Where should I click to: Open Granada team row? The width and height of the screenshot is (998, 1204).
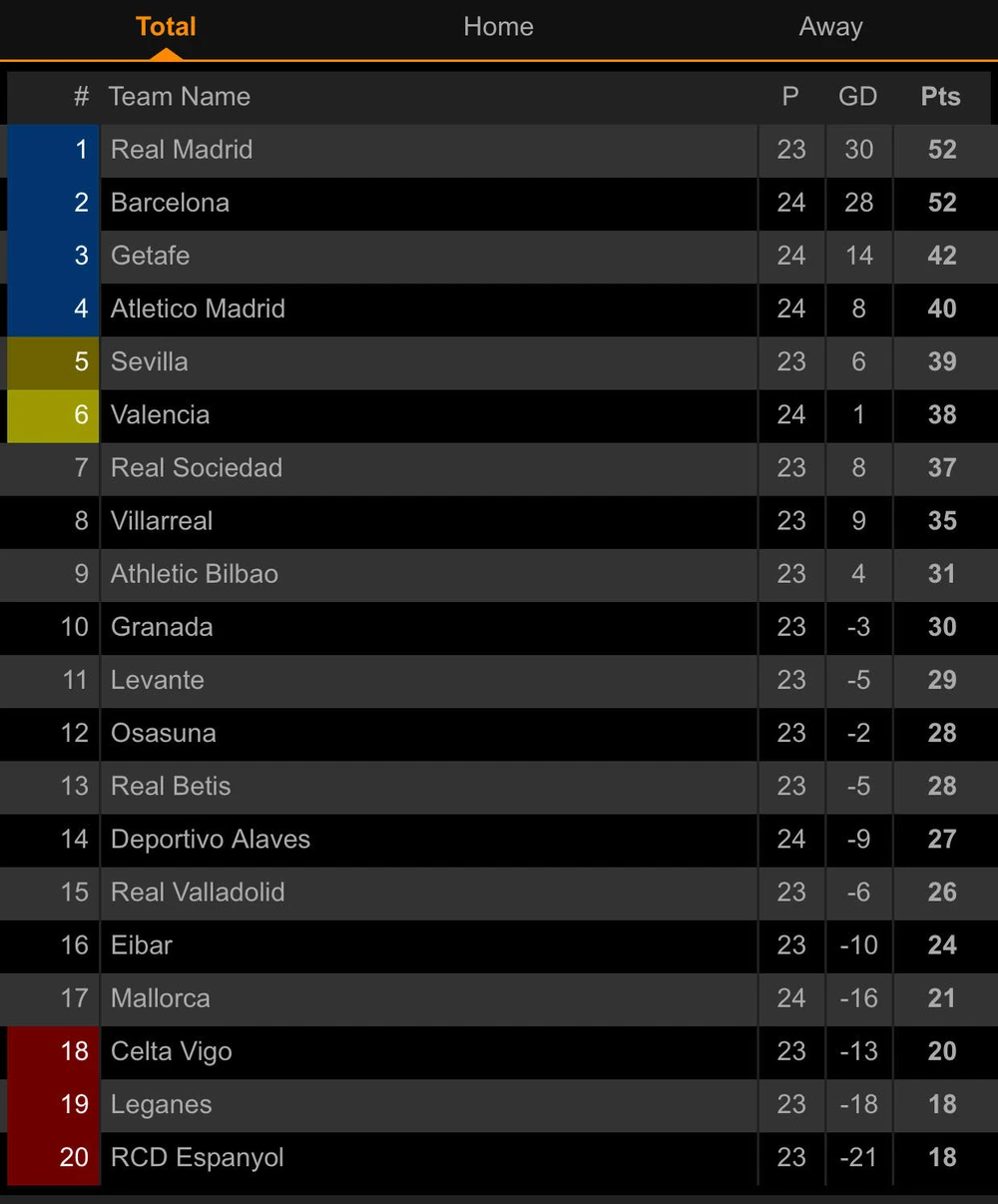162,626
